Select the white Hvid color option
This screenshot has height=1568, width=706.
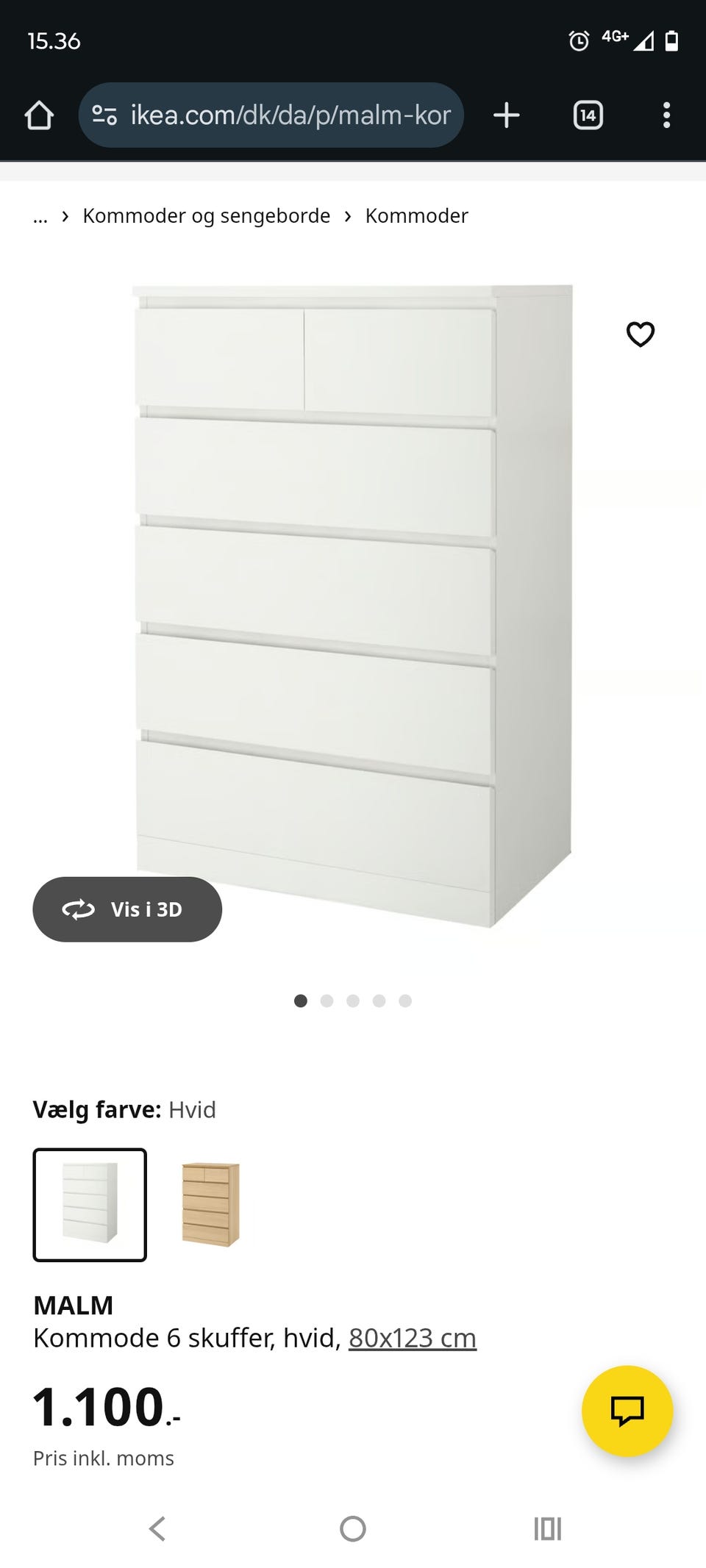90,1206
